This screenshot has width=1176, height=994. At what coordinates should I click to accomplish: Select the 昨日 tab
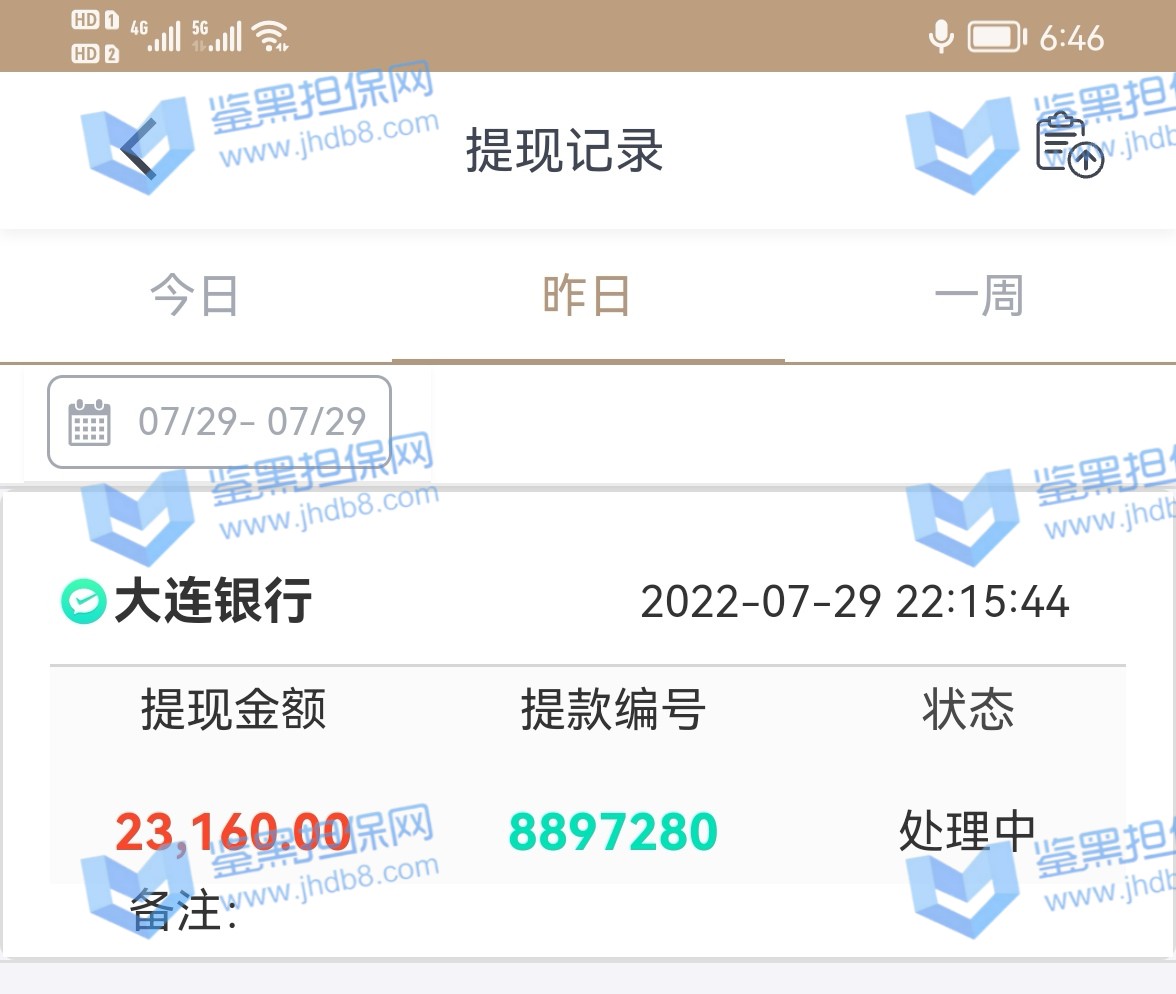[x=587, y=297]
